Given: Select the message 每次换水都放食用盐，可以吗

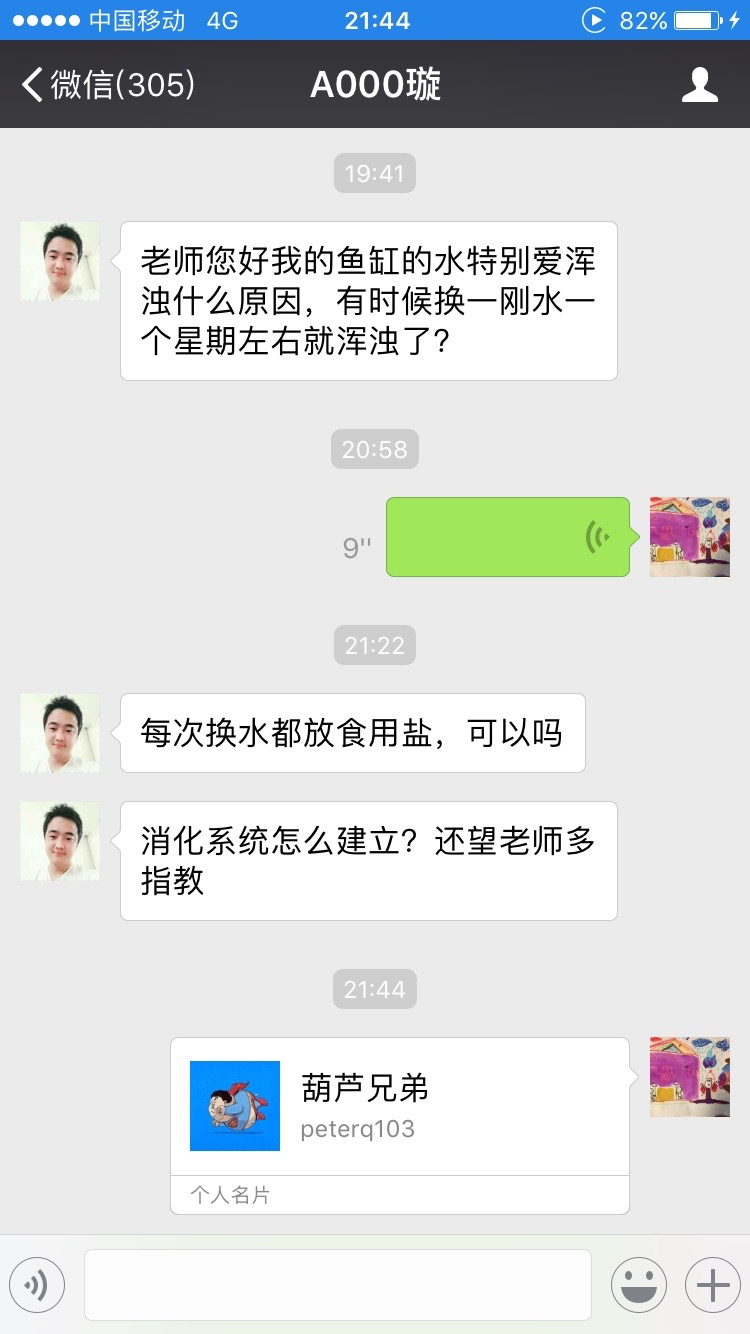Looking at the screenshot, I should pyautogui.click(x=352, y=733).
